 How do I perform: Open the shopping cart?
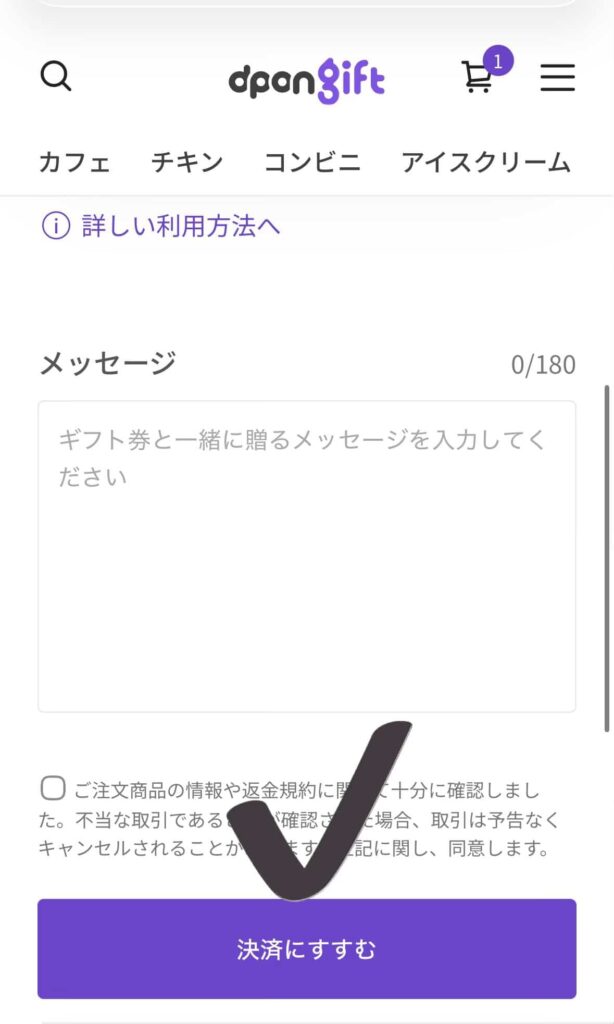478,77
